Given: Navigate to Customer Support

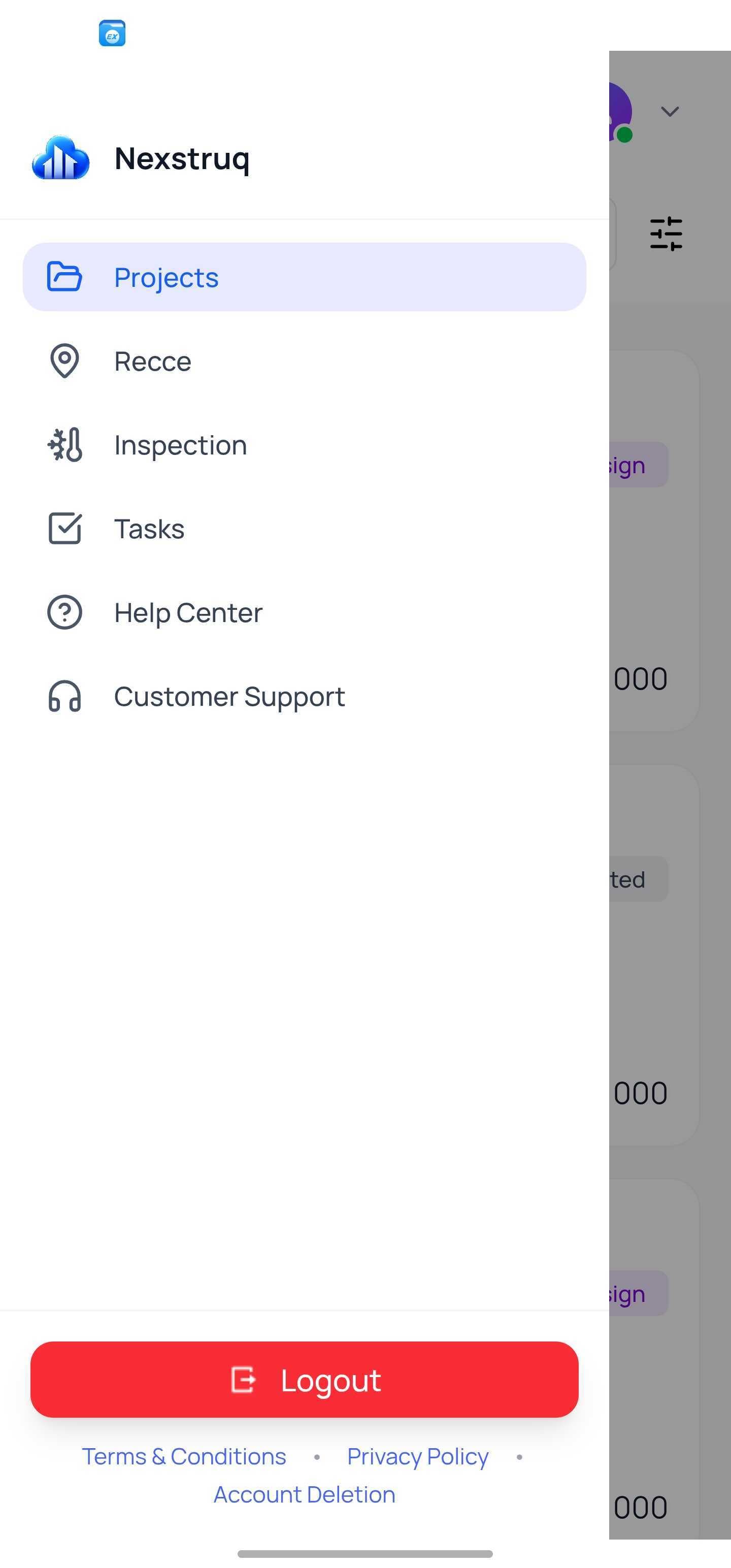Looking at the screenshot, I should click(229, 696).
